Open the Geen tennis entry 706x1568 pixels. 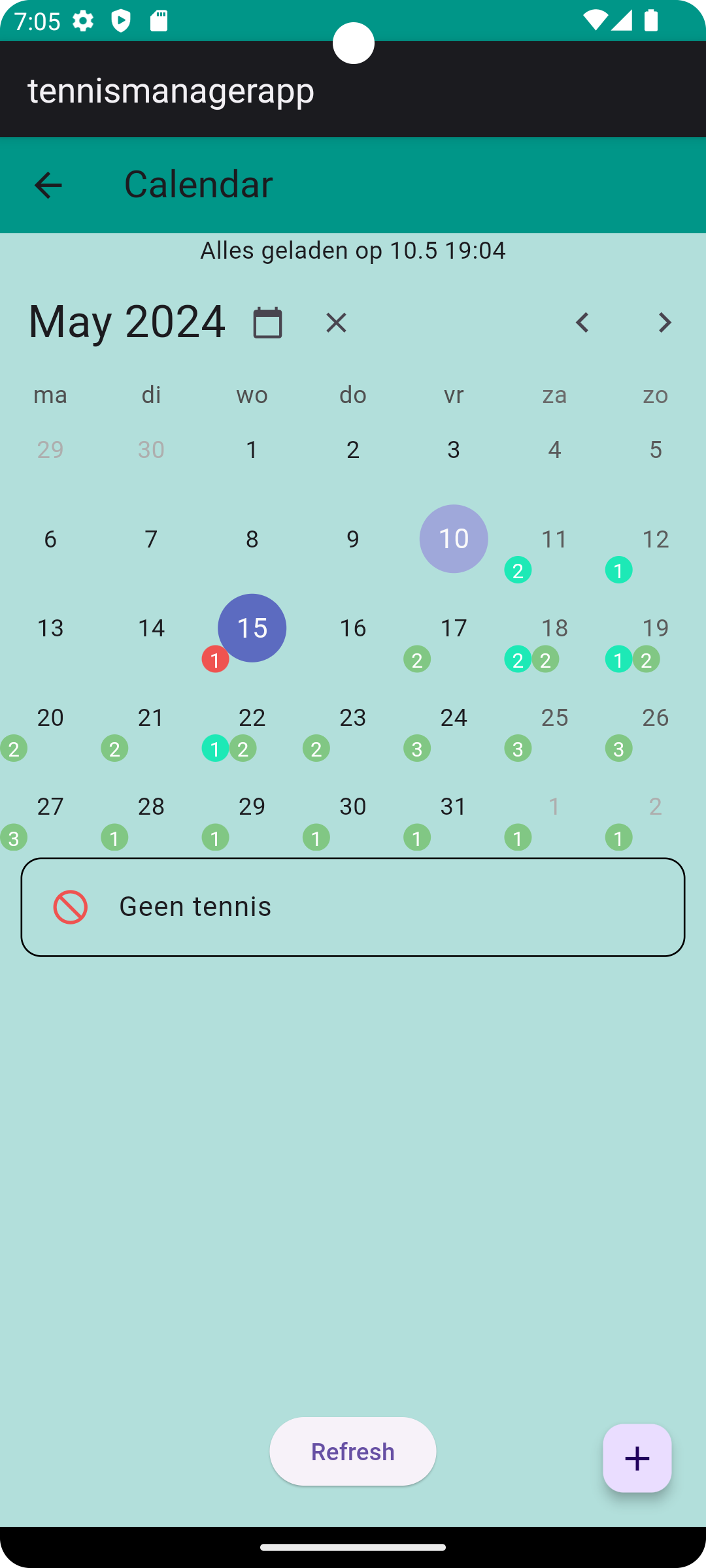tap(353, 907)
